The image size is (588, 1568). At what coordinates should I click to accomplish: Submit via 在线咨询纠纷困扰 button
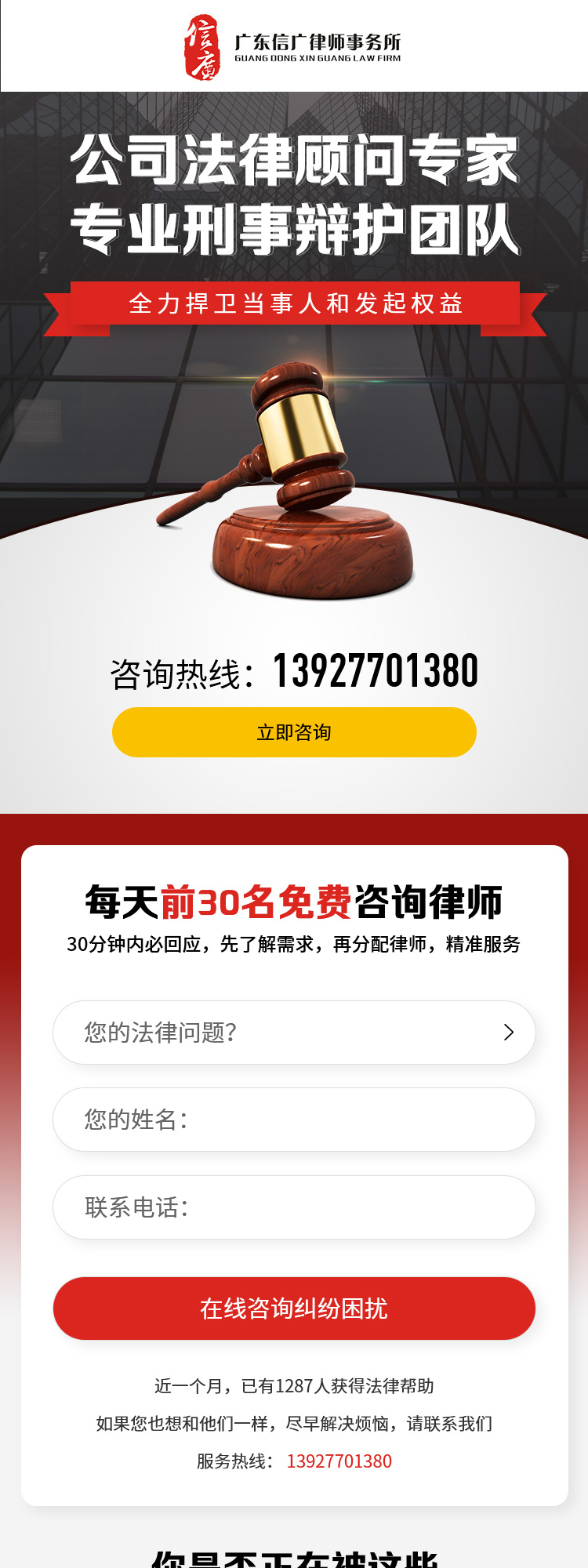pyautogui.click(x=294, y=1308)
